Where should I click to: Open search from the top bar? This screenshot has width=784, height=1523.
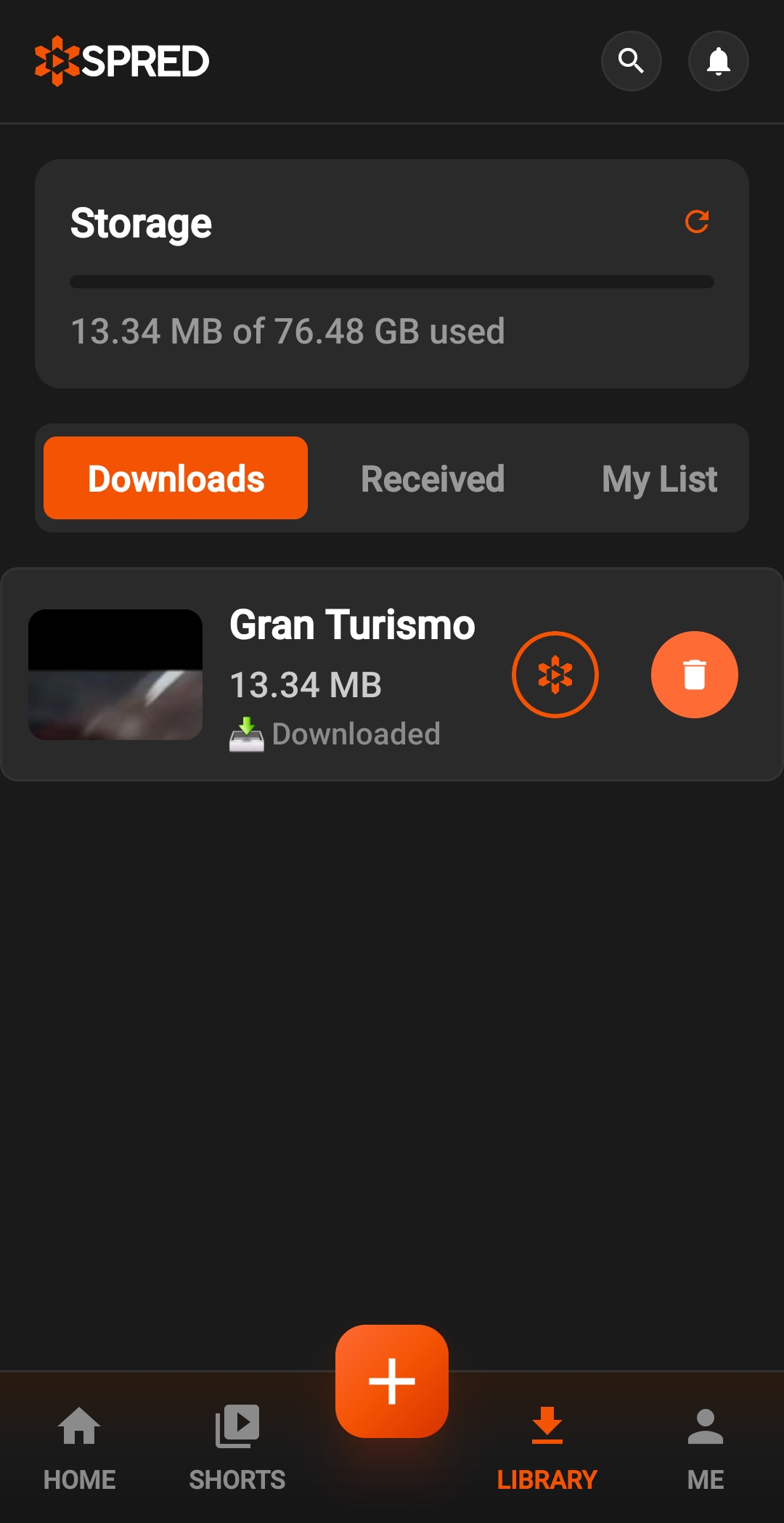tap(631, 61)
